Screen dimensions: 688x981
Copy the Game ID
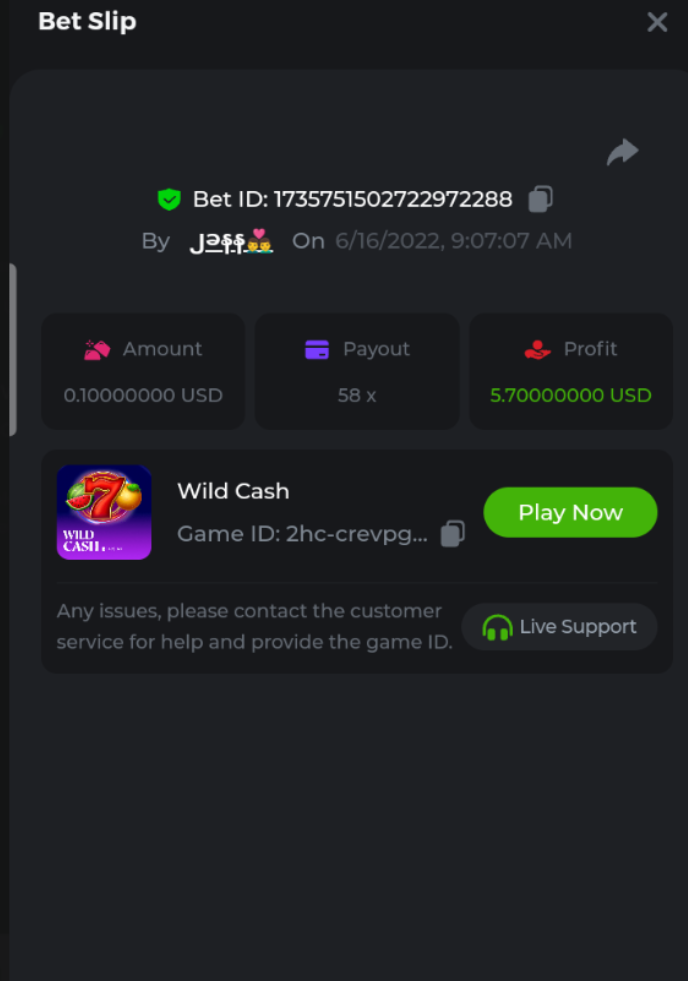pos(453,534)
